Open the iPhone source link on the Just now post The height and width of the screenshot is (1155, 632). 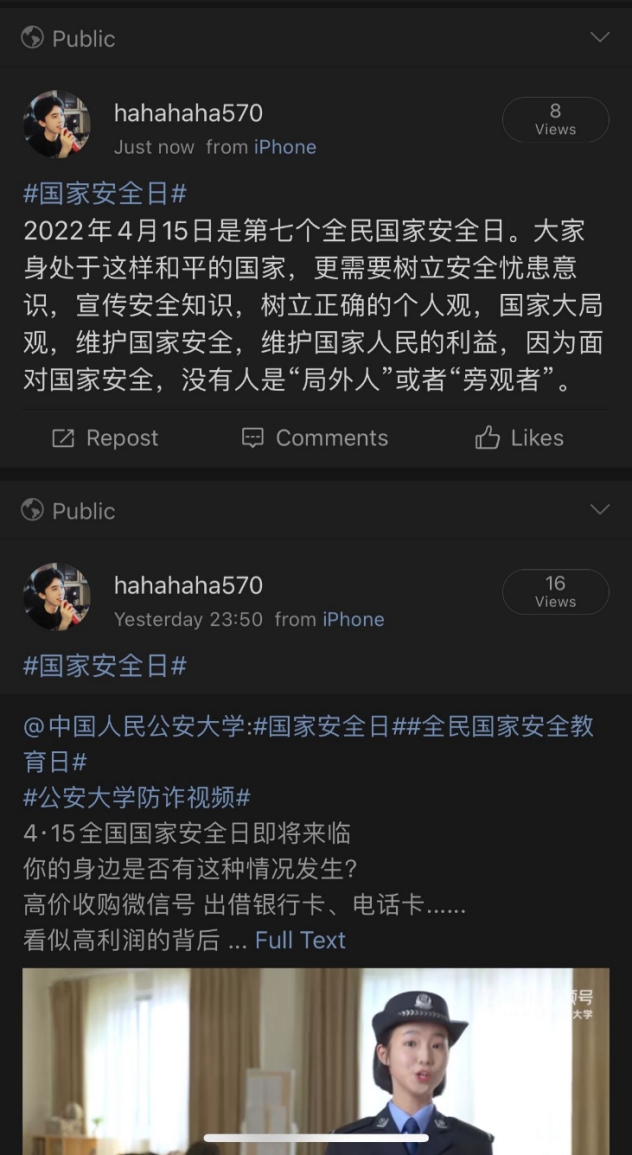tap(284, 147)
